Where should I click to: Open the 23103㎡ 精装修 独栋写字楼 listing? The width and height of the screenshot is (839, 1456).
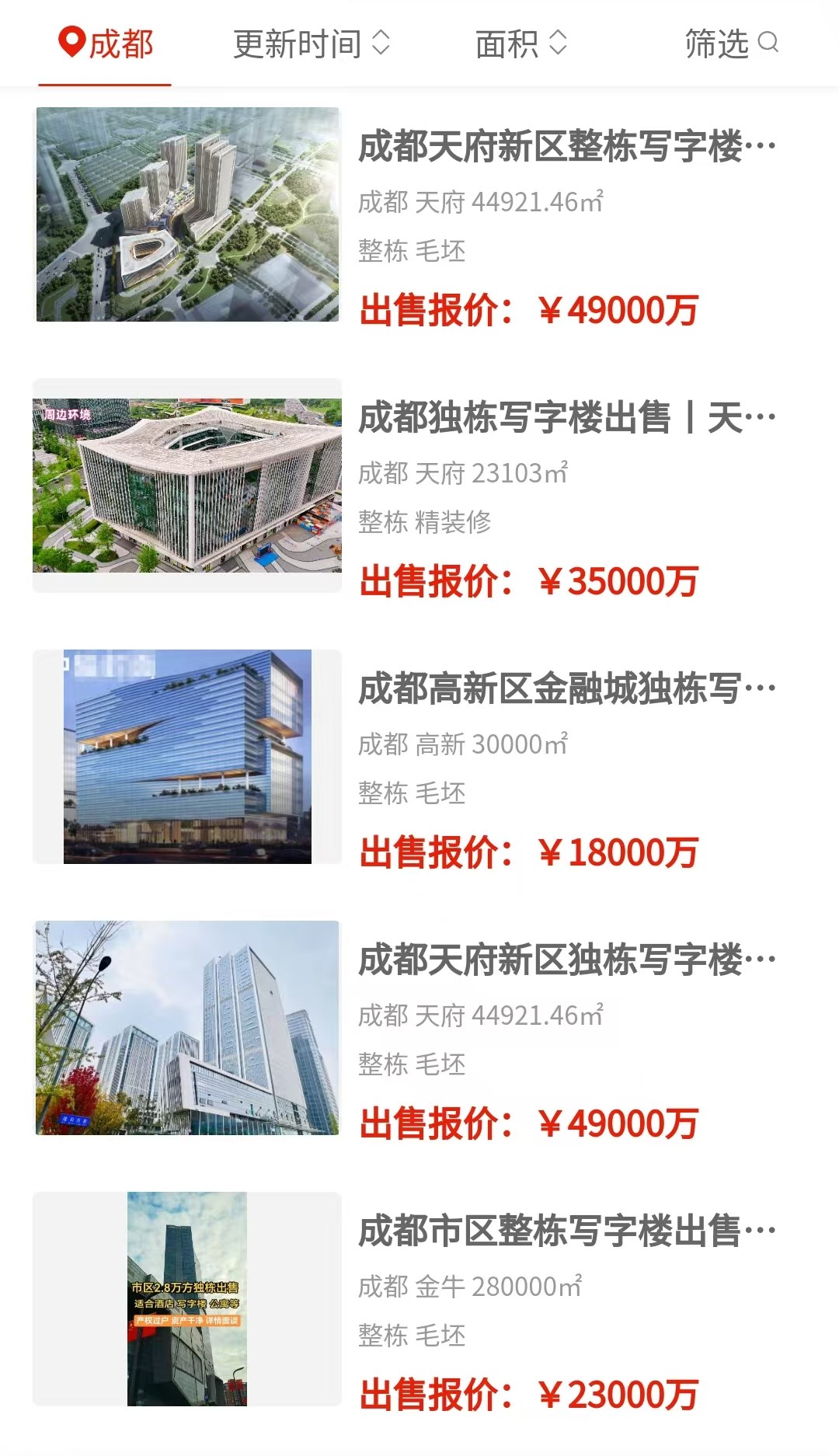(419, 486)
